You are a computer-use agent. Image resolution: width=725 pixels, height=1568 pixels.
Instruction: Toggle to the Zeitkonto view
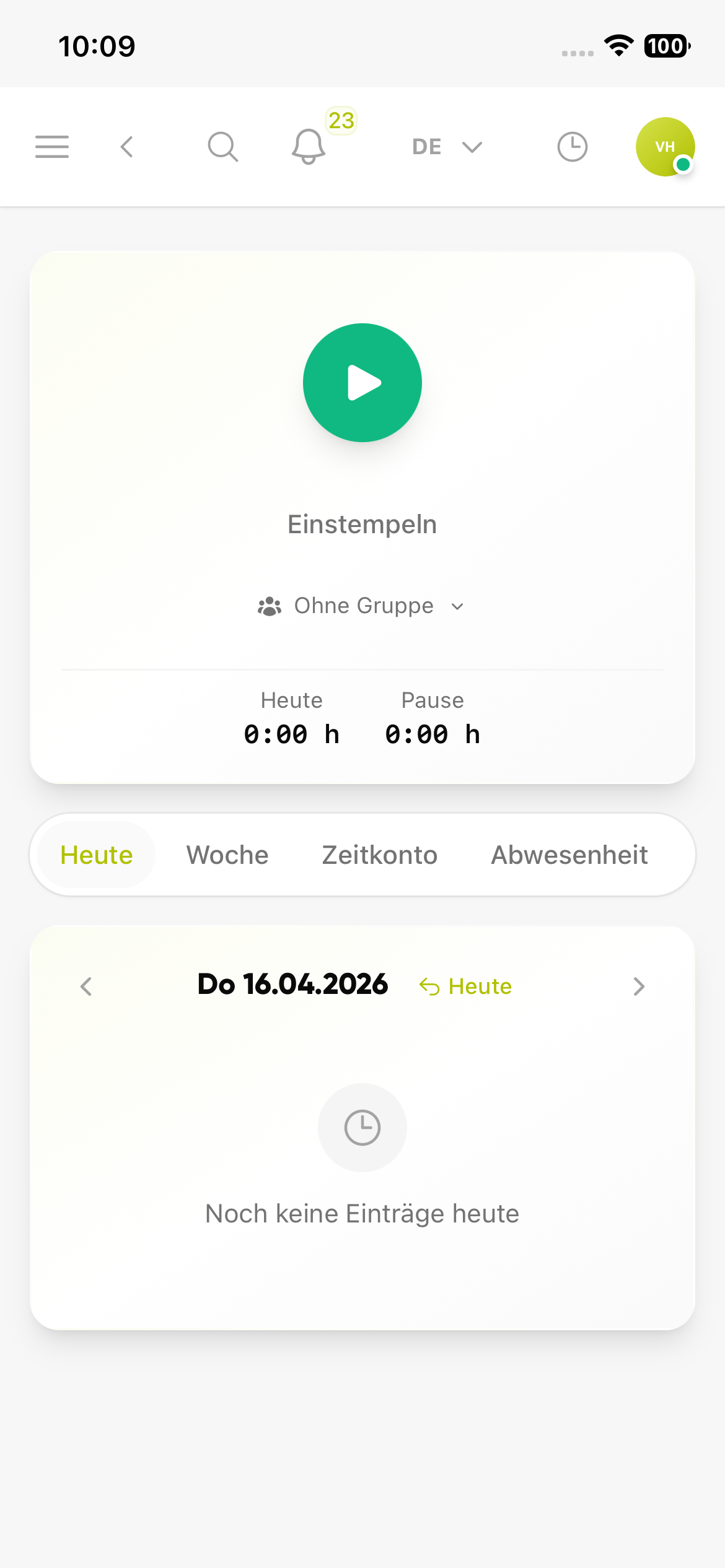[380, 855]
